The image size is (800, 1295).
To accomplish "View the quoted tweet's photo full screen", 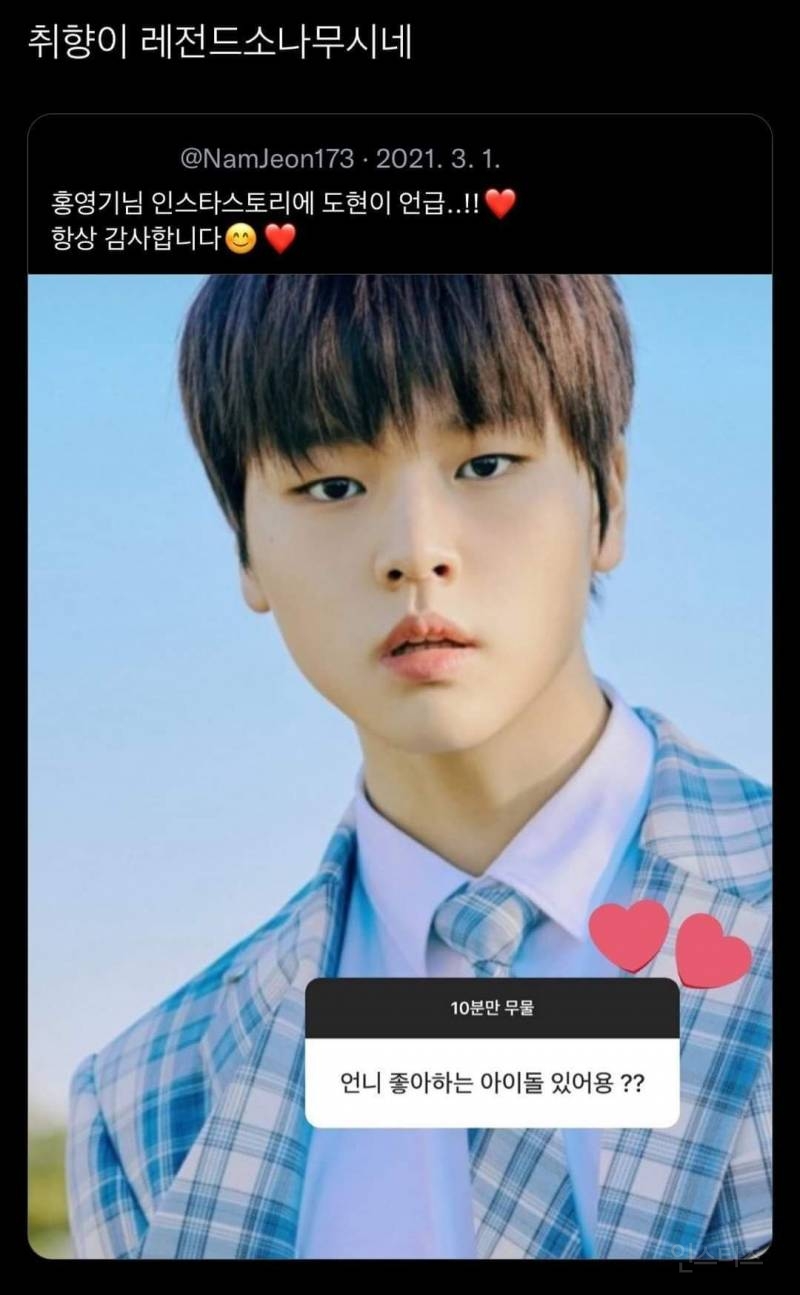I will [400, 765].
